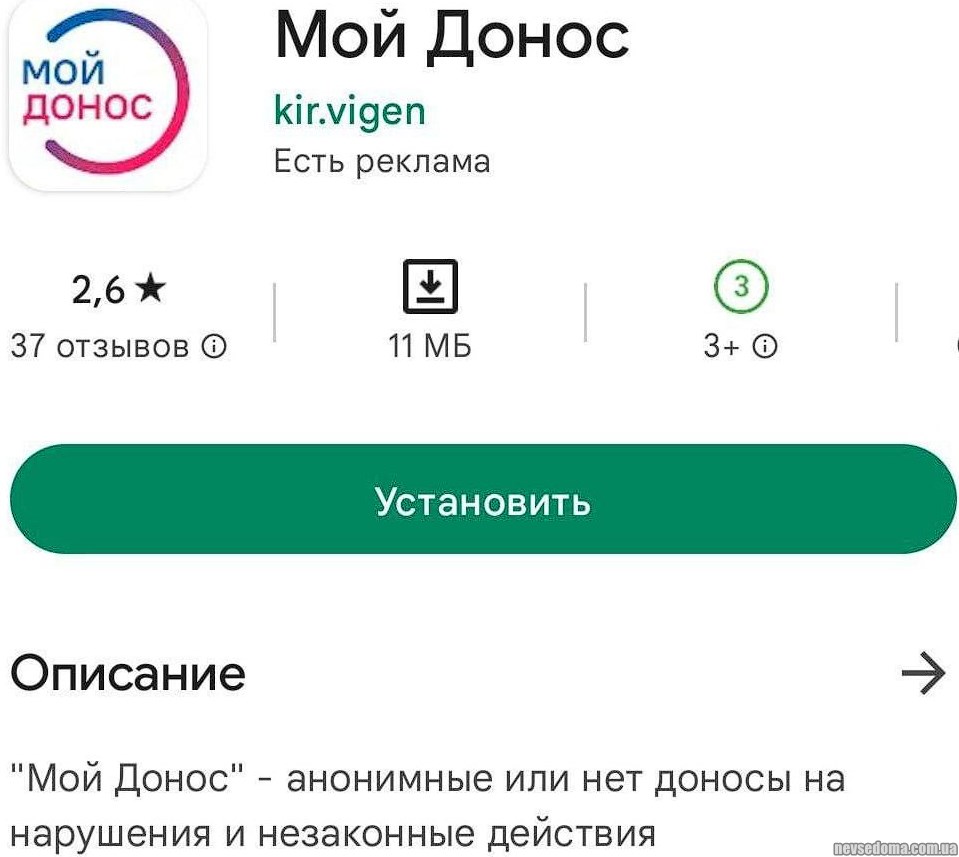Open the kir.vigen developer page

pyautogui.click(x=349, y=110)
